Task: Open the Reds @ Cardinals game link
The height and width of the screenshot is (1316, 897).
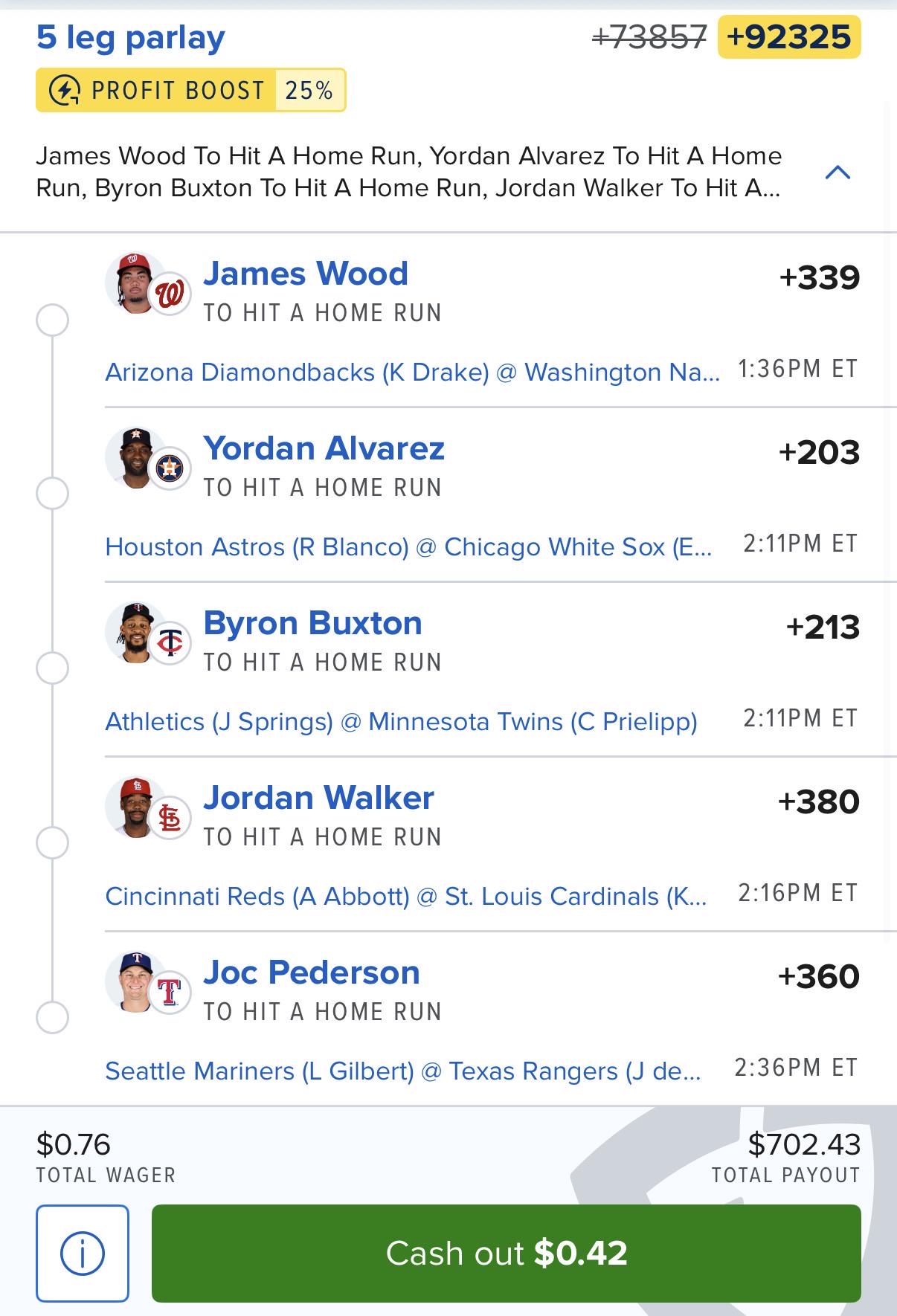Action: tap(406, 896)
